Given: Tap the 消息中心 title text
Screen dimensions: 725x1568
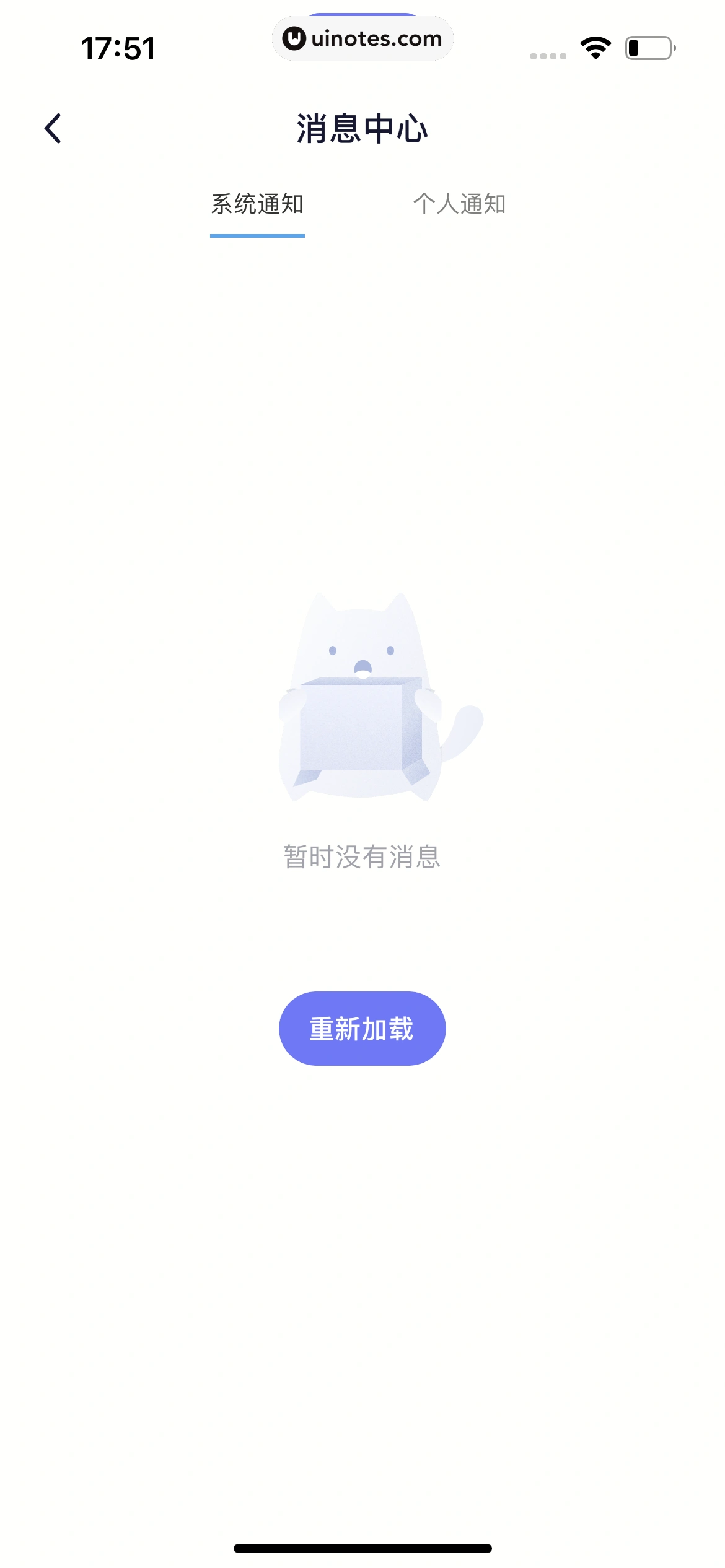Looking at the screenshot, I should click(362, 128).
